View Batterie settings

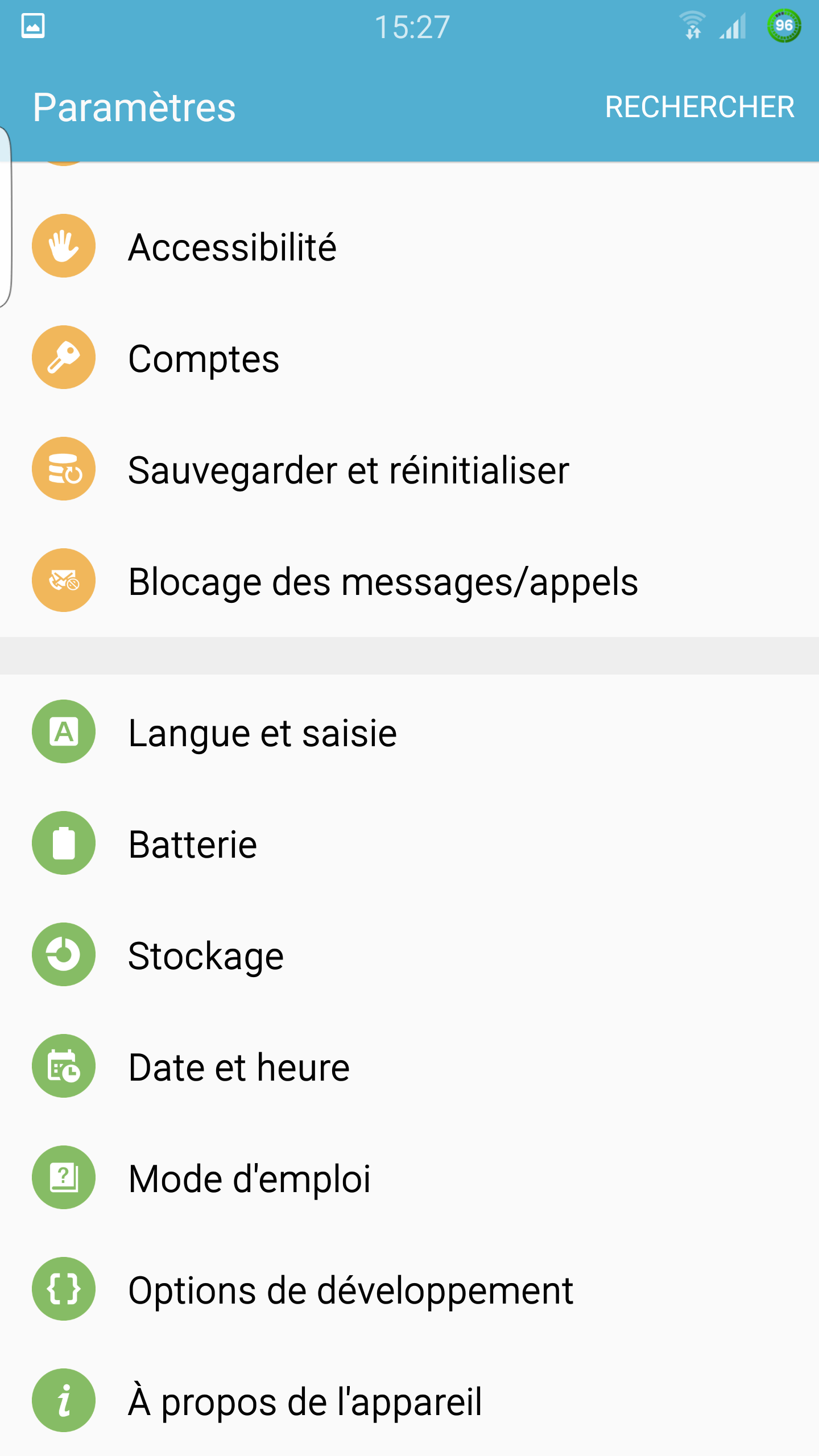pyautogui.click(x=192, y=844)
